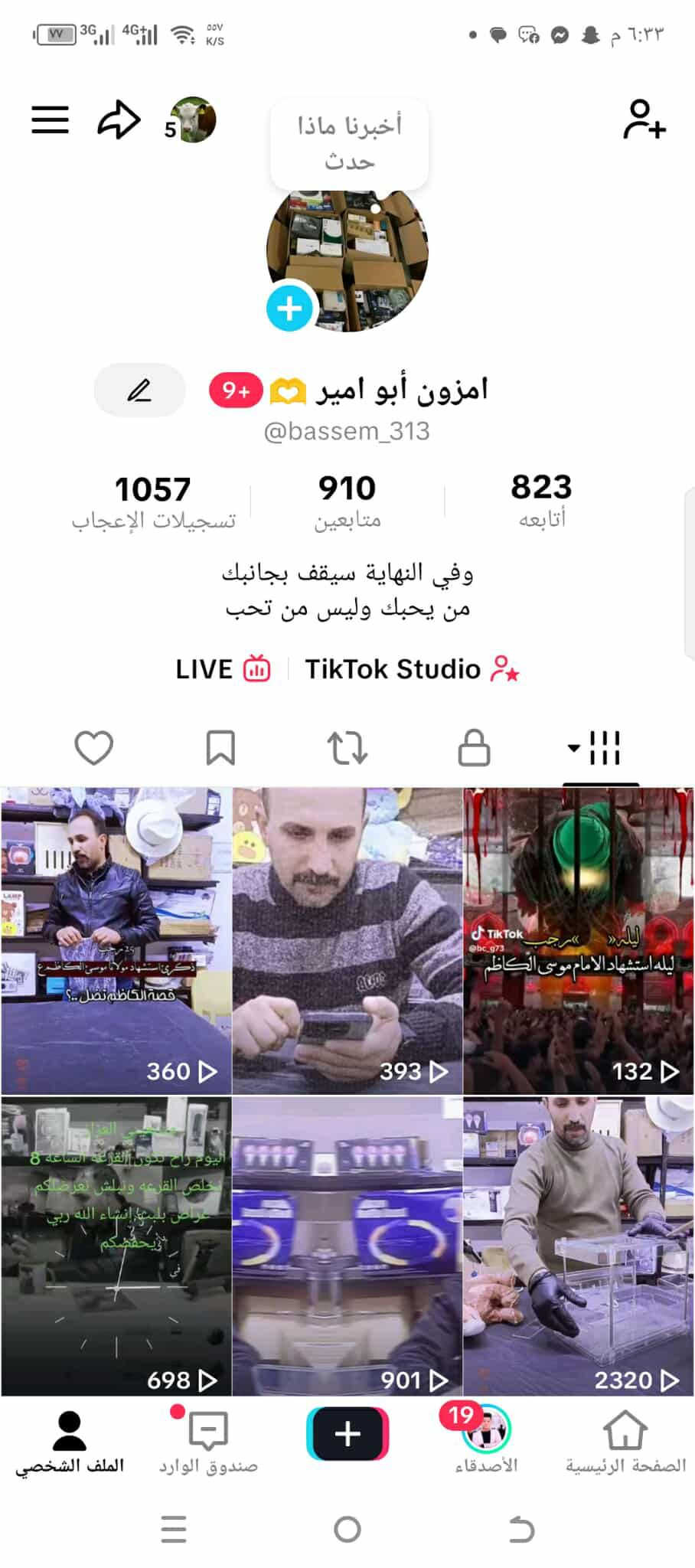View the 910 followers list
Screen dimensions: 695x1568
coord(347,501)
